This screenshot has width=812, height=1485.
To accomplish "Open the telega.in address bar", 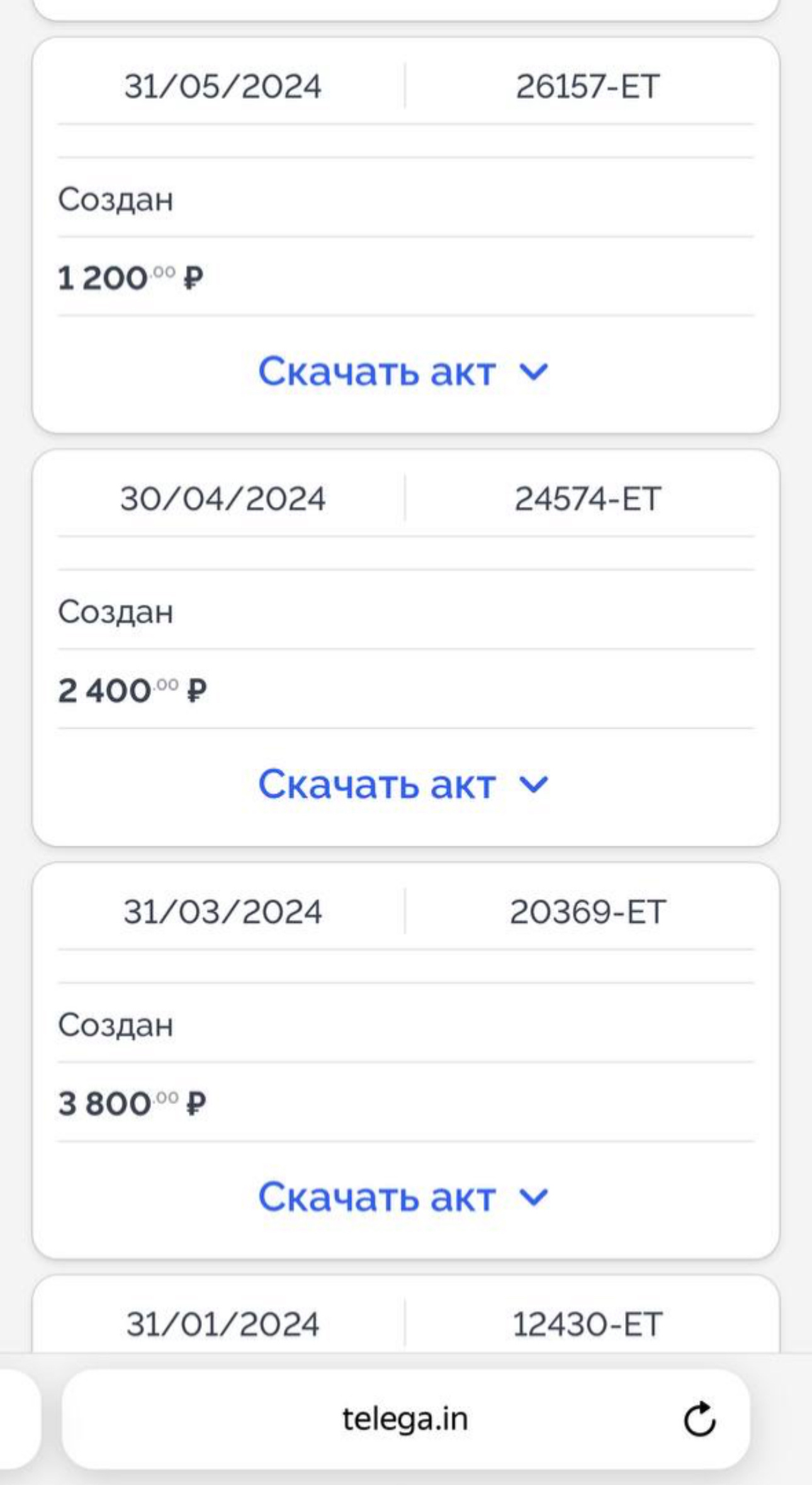I will (x=404, y=1420).
